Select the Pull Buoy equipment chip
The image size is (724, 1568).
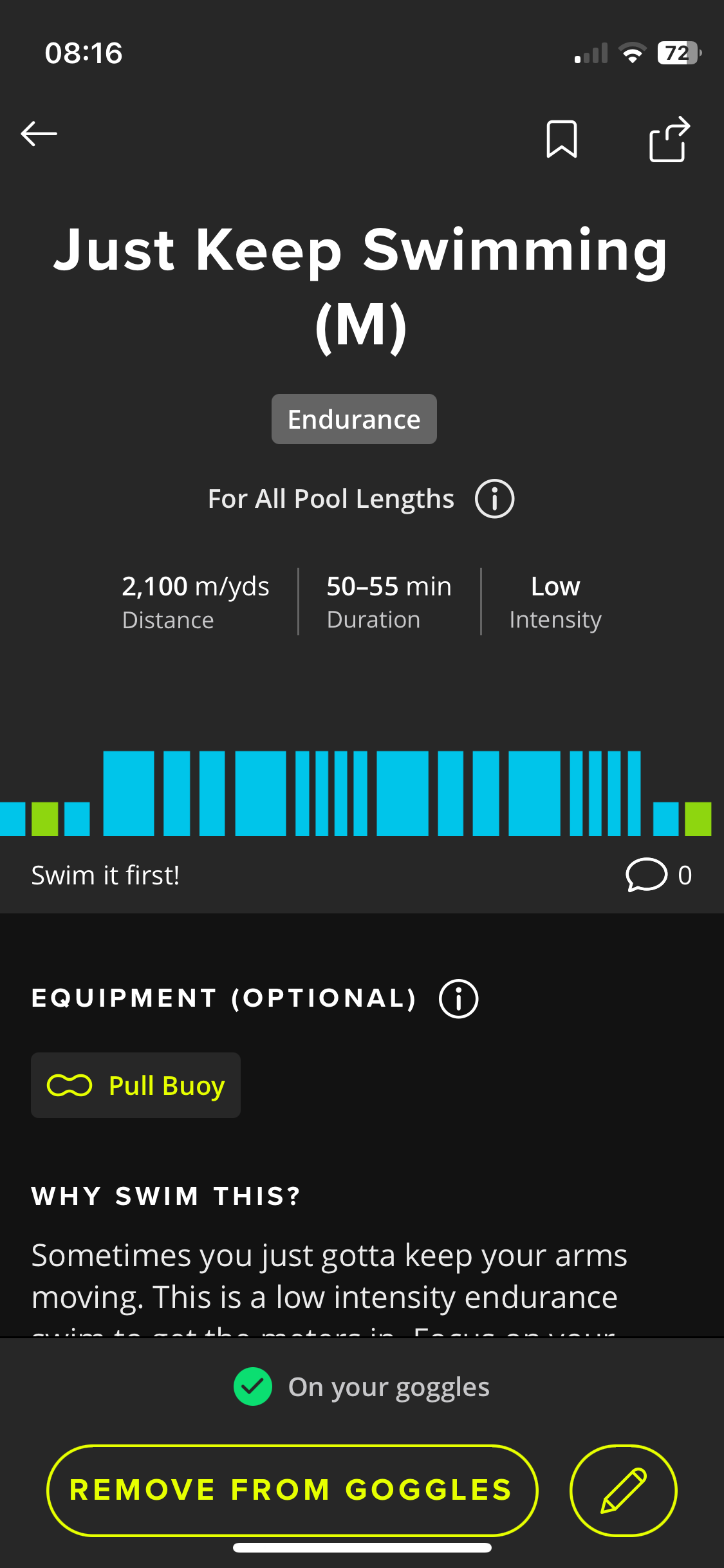tap(136, 1085)
